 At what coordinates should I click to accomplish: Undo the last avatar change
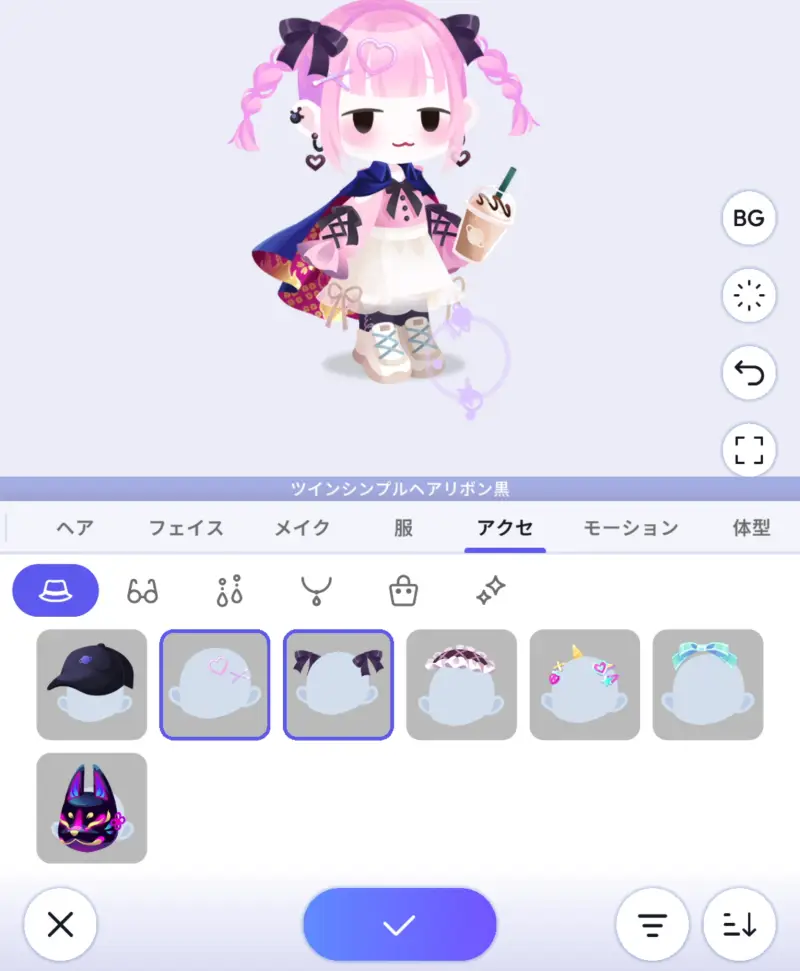tap(748, 372)
